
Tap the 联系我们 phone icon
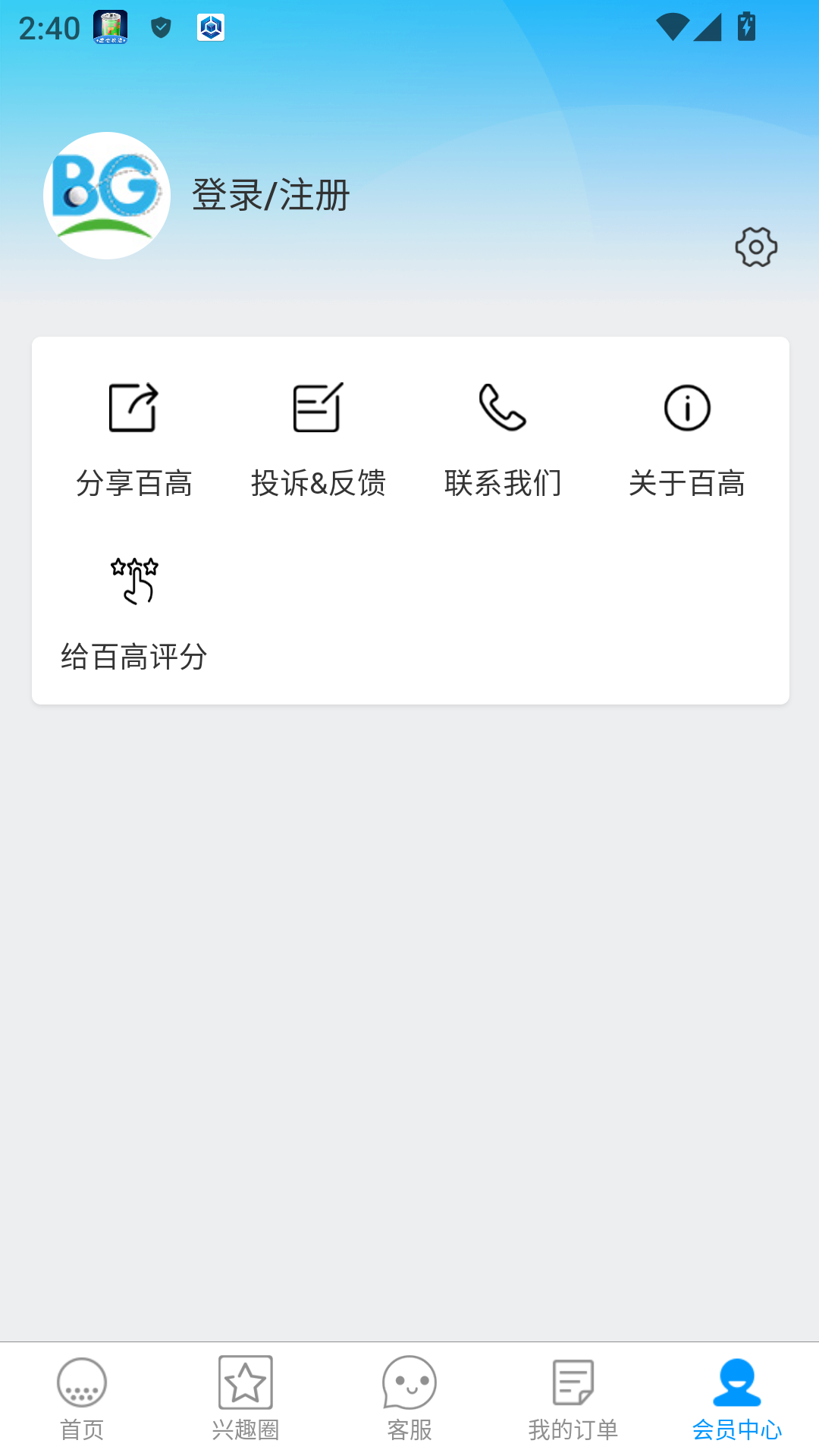pos(503,408)
